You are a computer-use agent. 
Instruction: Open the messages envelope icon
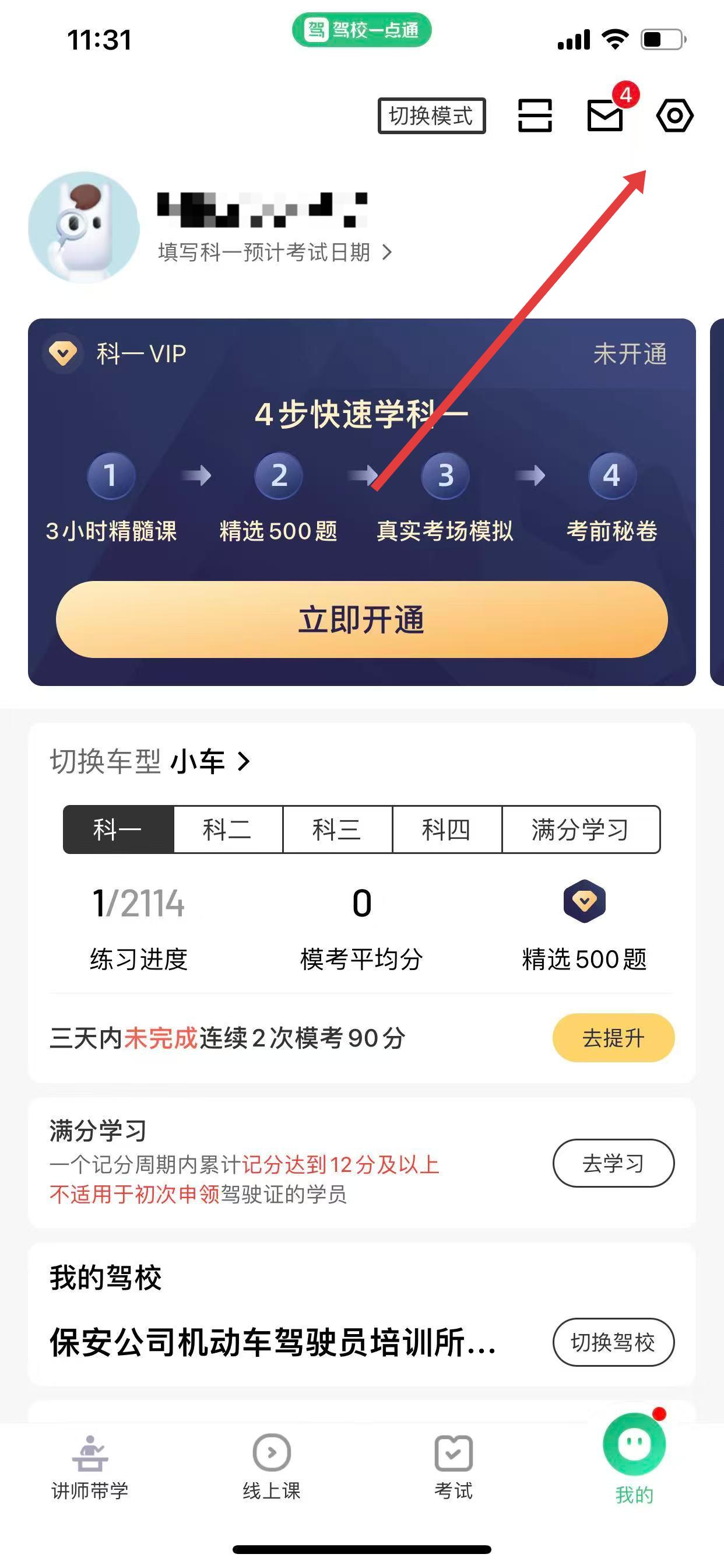tap(605, 115)
